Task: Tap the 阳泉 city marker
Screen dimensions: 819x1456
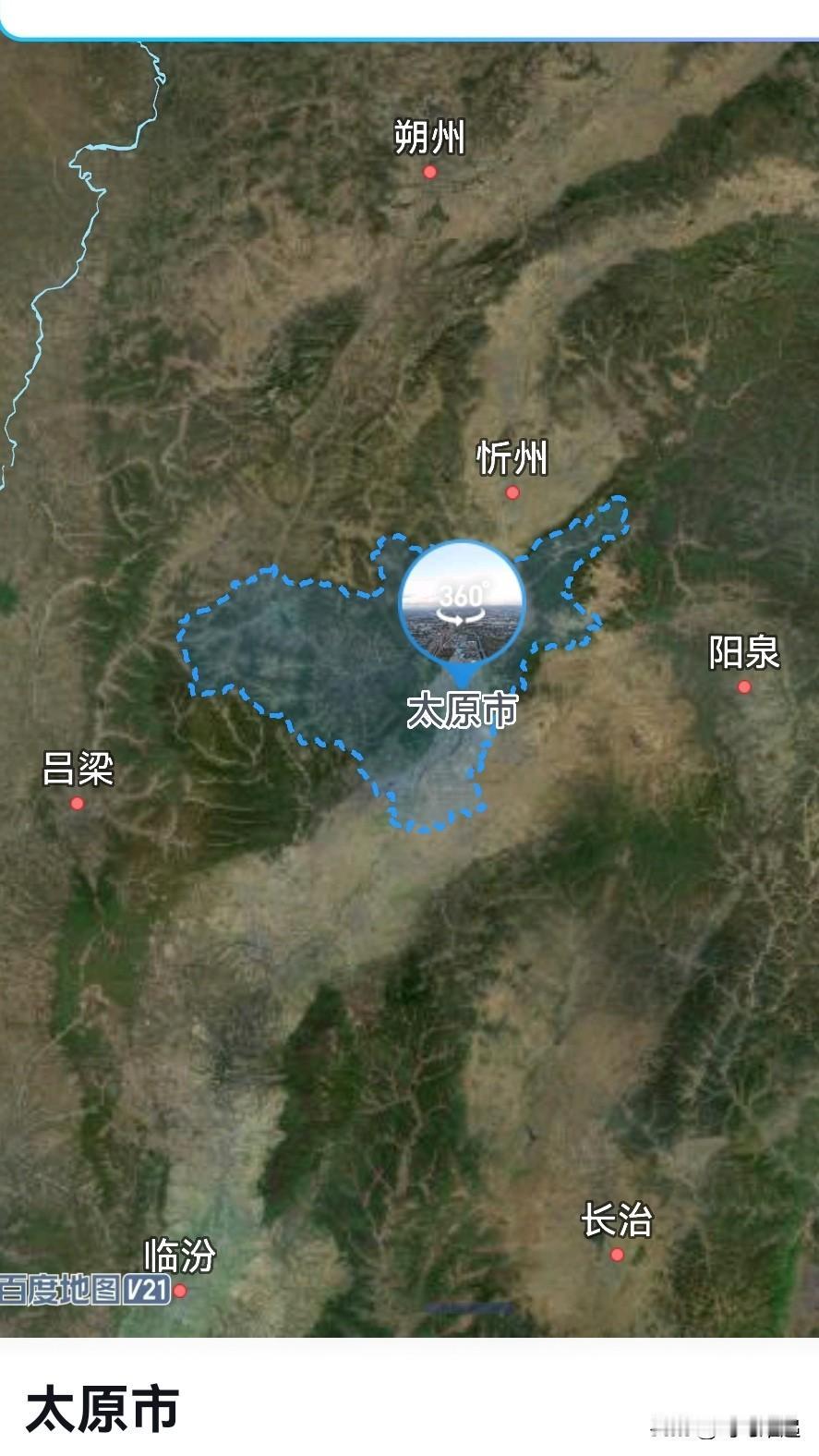Action: (x=744, y=686)
